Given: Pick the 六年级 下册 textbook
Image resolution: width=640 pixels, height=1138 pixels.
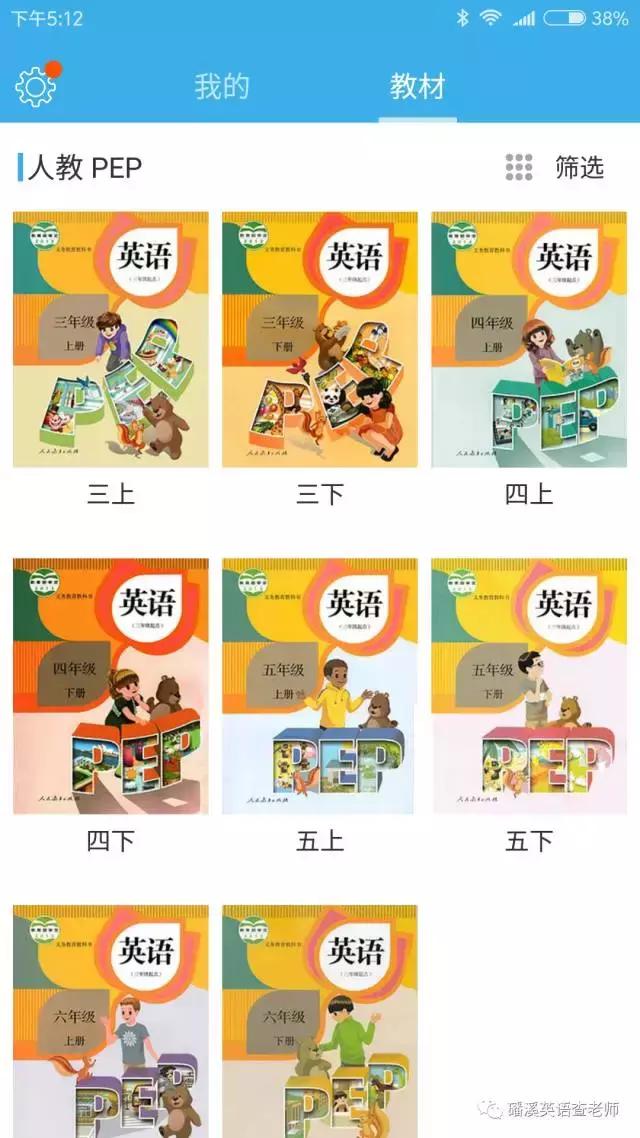Looking at the screenshot, I should pos(320,1020).
